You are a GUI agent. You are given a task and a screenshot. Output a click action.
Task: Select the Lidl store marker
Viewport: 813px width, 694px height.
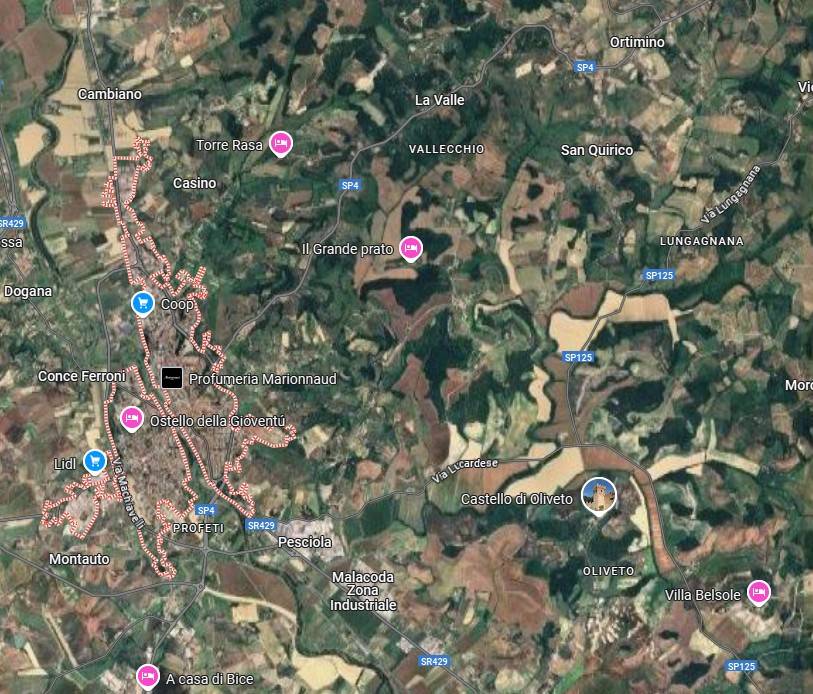click(x=95, y=461)
